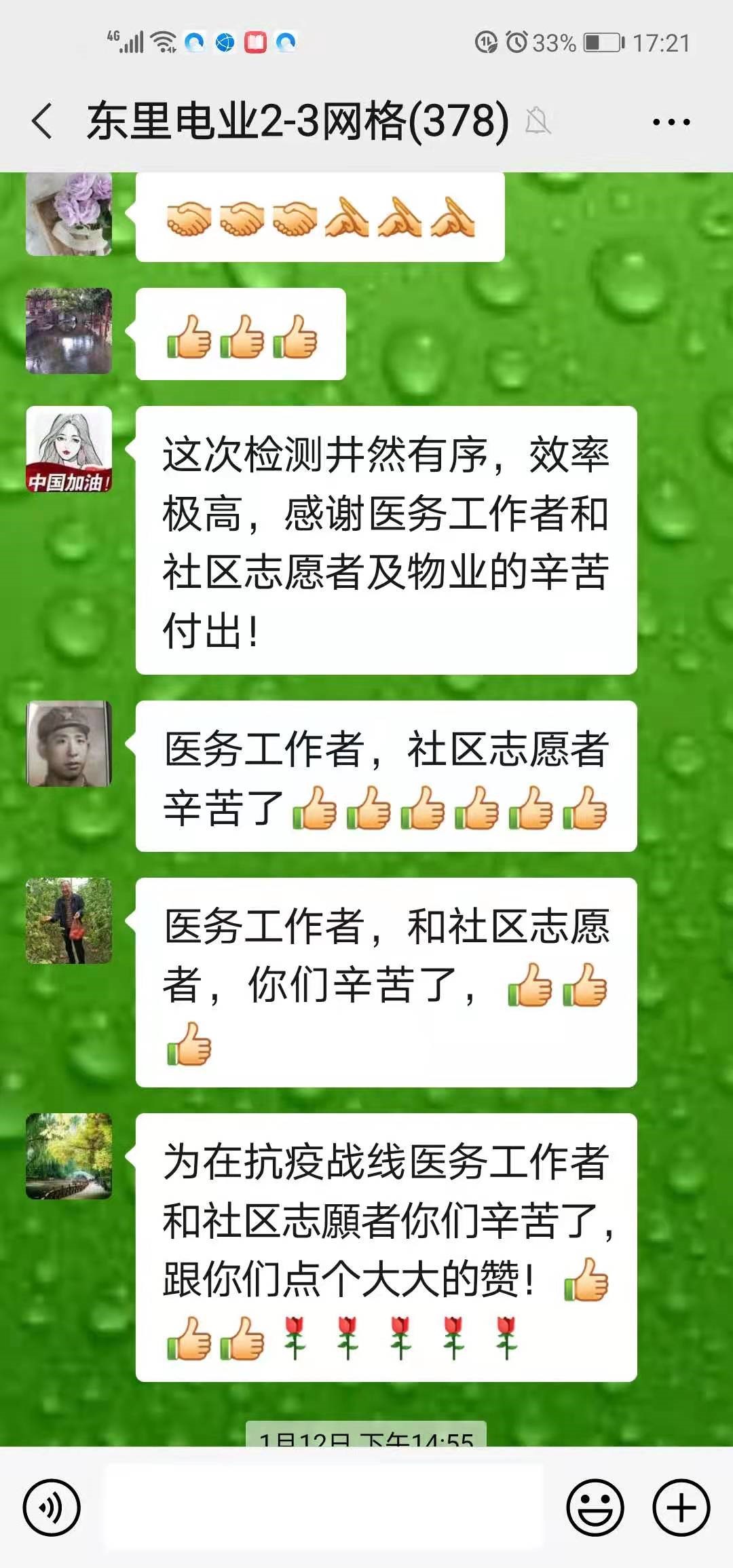
Task: Open avatar next to 你们辛苦了 message
Action: tap(69, 921)
